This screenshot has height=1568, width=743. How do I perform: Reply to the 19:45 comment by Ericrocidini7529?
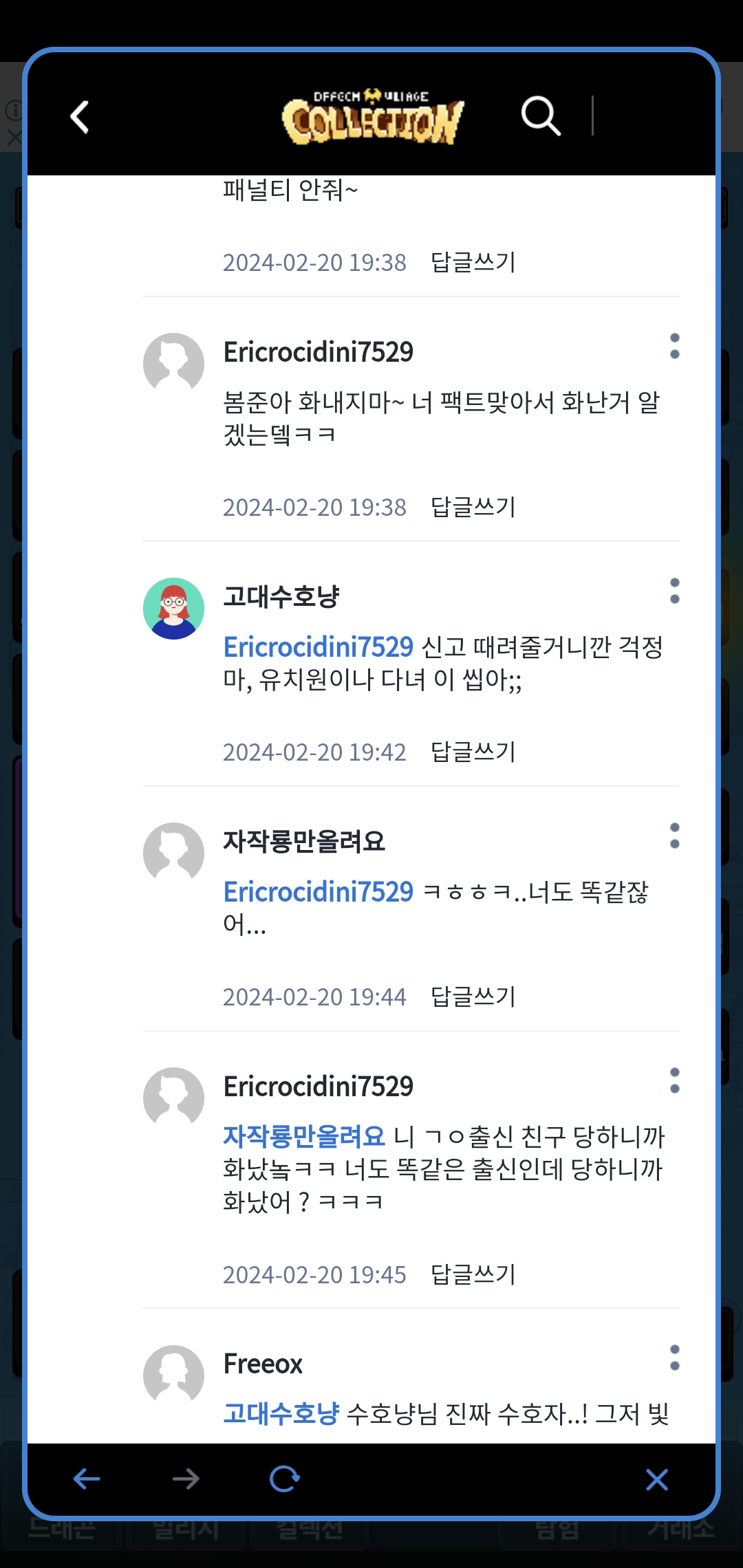coord(473,1274)
